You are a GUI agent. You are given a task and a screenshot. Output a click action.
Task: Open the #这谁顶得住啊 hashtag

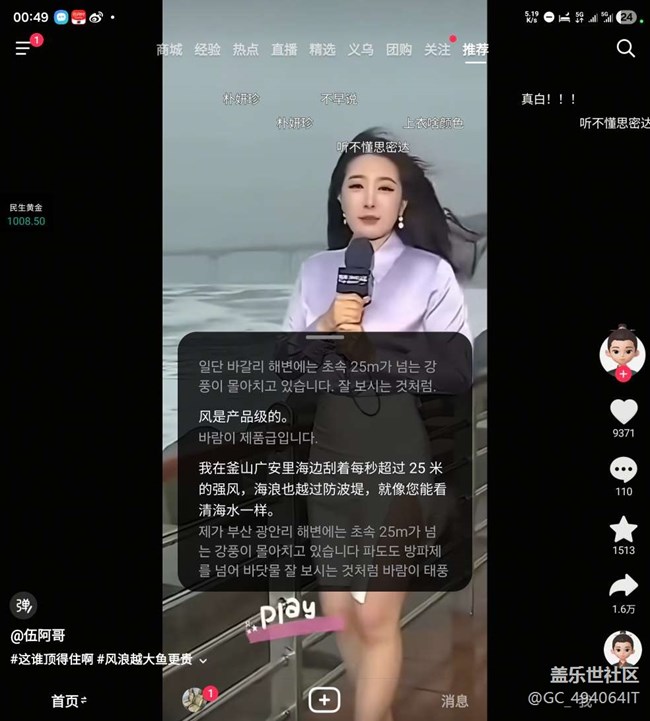click(52, 659)
